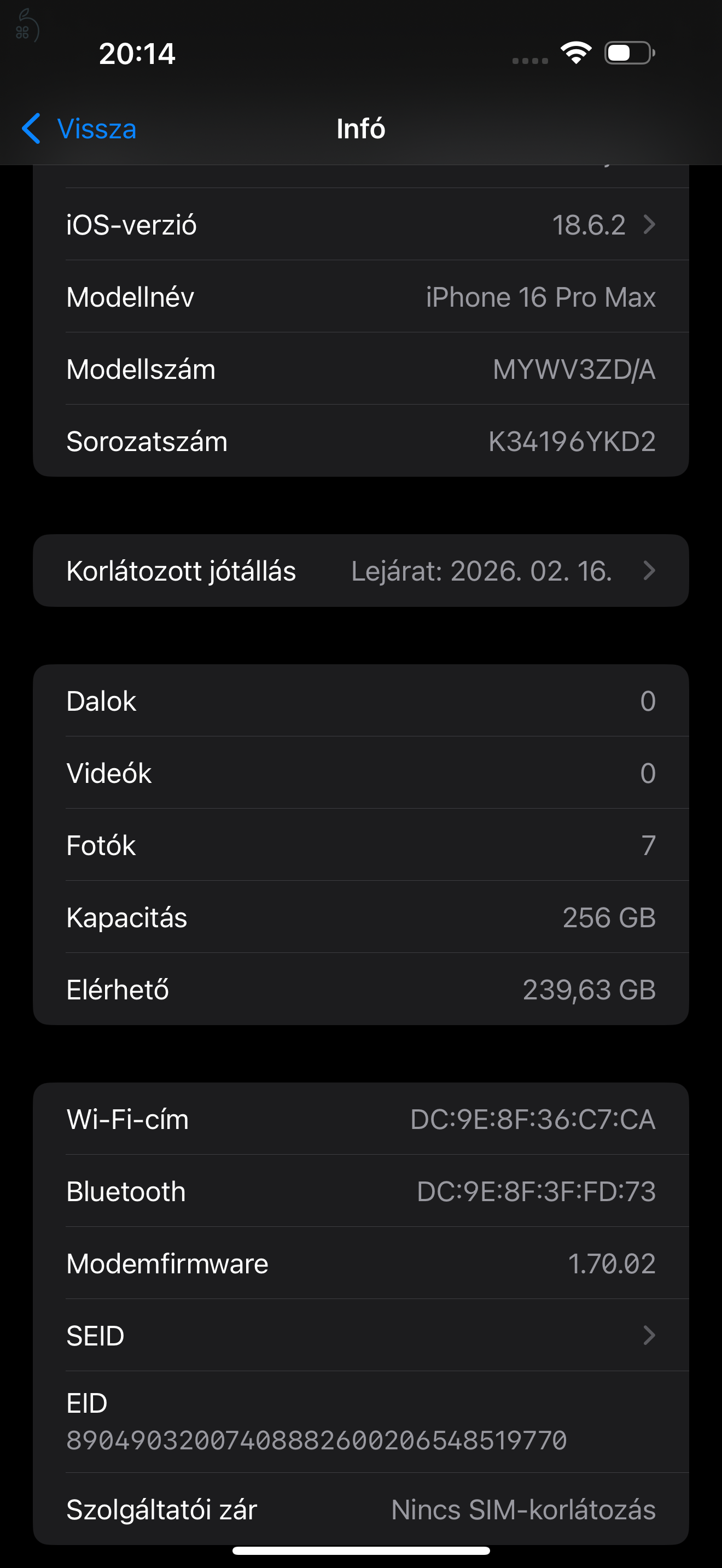Tap the Bluetooth address row
This screenshot has width=722, height=1568.
361,1191
